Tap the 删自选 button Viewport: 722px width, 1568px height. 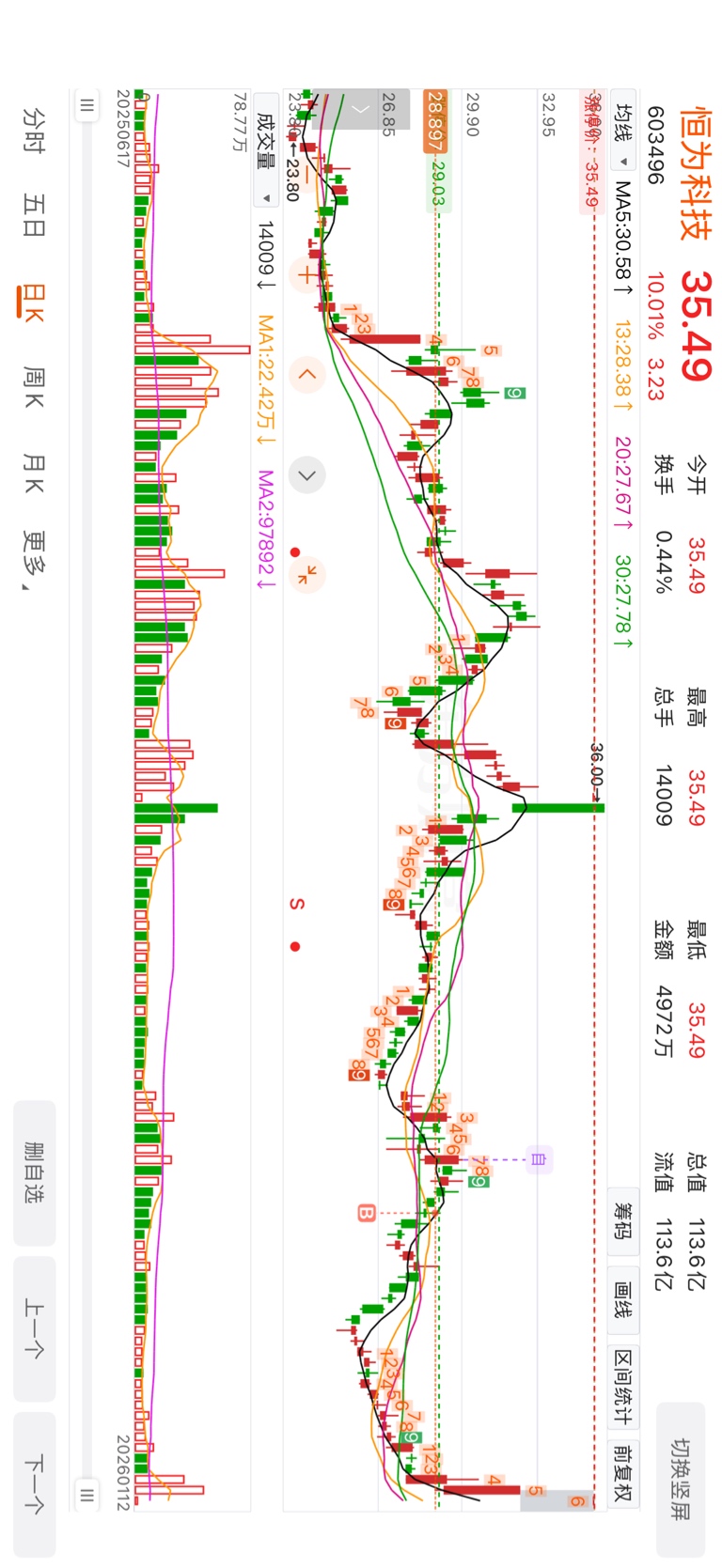[35, 1173]
